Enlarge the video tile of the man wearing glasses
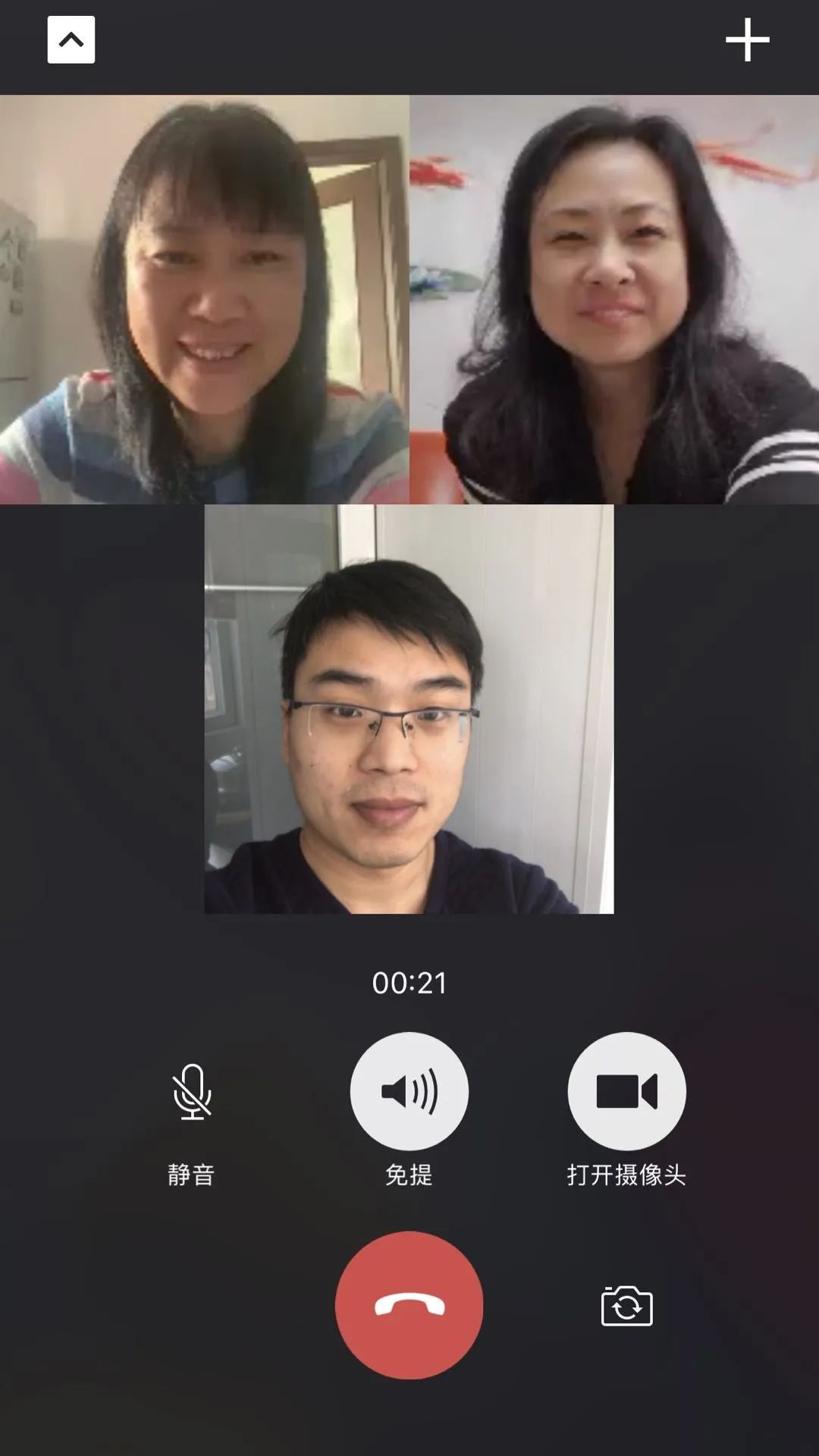This screenshot has width=819, height=1456. coord(409,709)
